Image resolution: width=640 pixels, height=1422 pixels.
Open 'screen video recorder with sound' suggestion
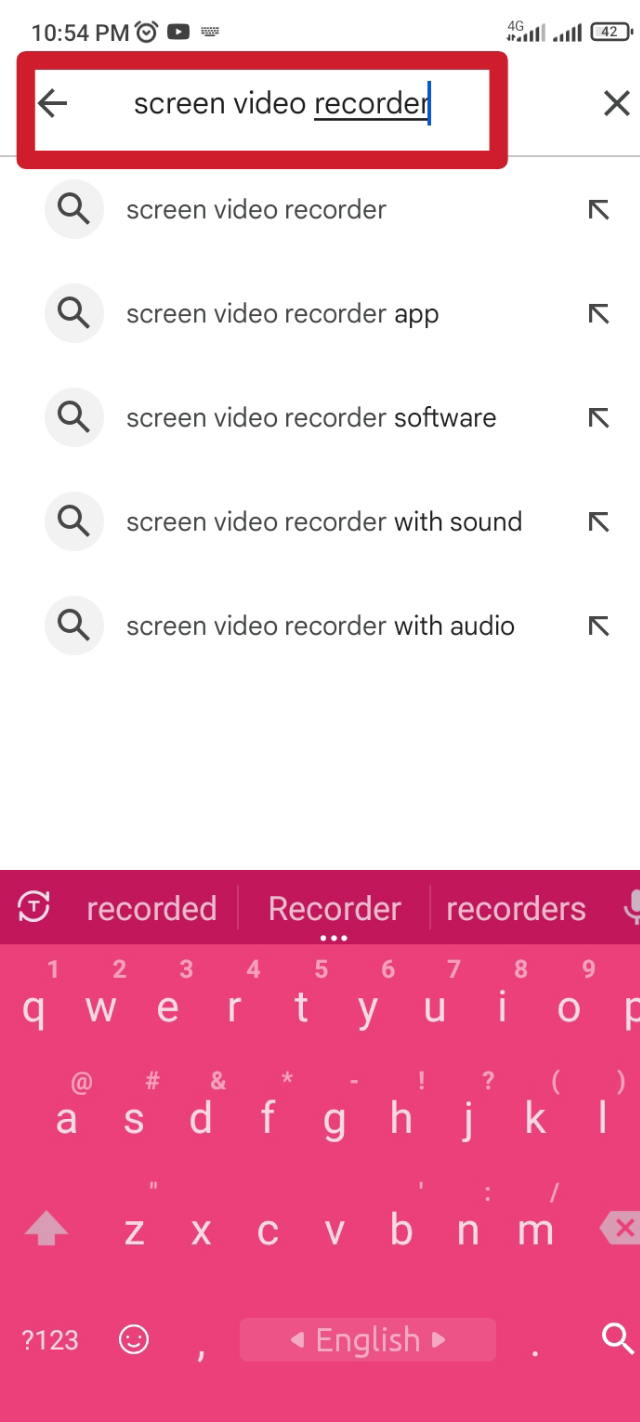[x=323, y=522]
